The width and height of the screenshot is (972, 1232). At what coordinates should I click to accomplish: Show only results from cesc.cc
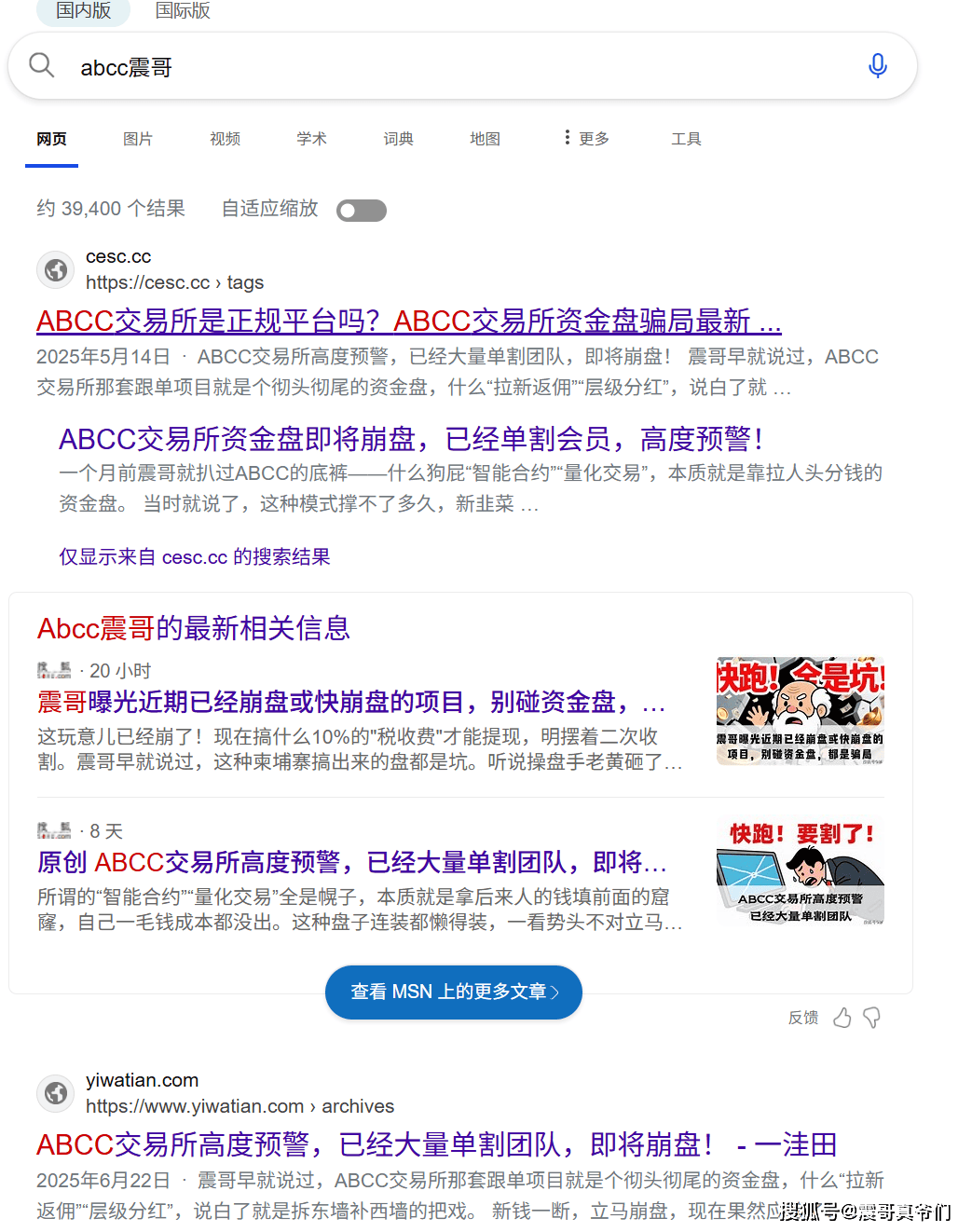(194, 557)
